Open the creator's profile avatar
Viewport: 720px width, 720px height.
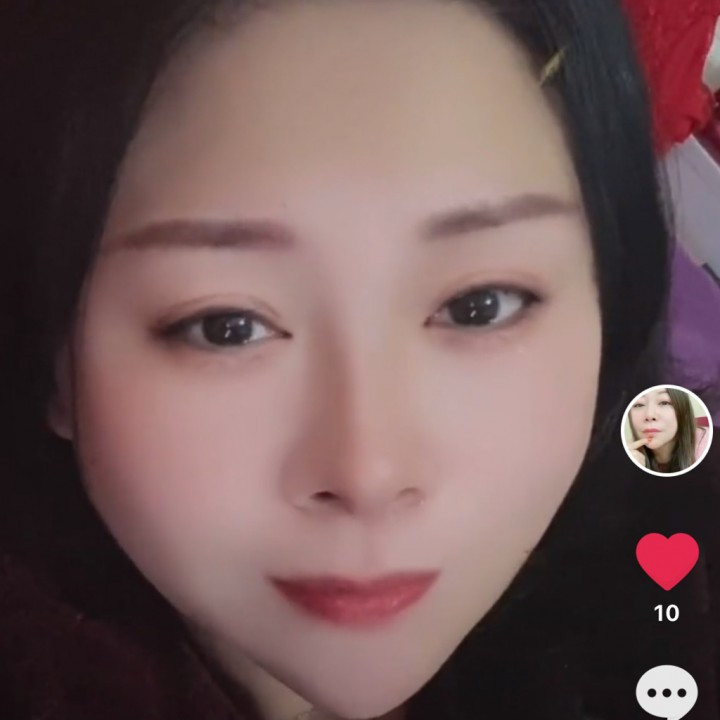[667, 431]
